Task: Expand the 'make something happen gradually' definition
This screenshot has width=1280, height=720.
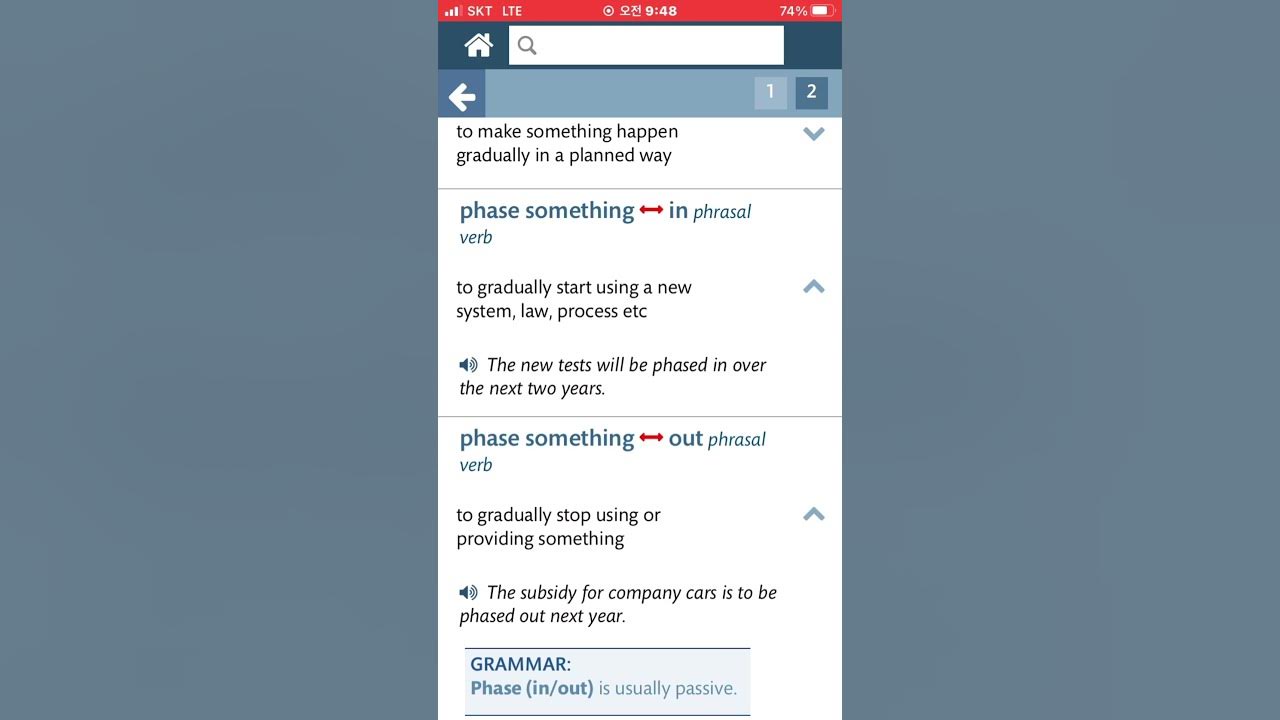Action: (813, 133)
